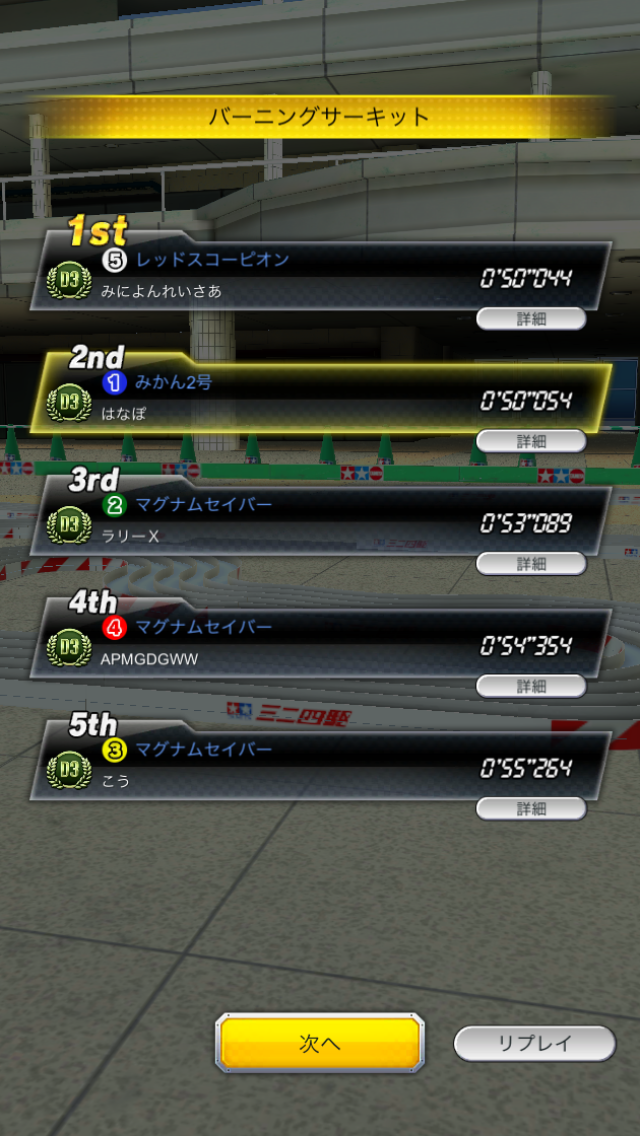View 詳細 for 5th place こう
Viewport: 640px width, 1136px height.
pyautogui.click(x=531, y=809)
